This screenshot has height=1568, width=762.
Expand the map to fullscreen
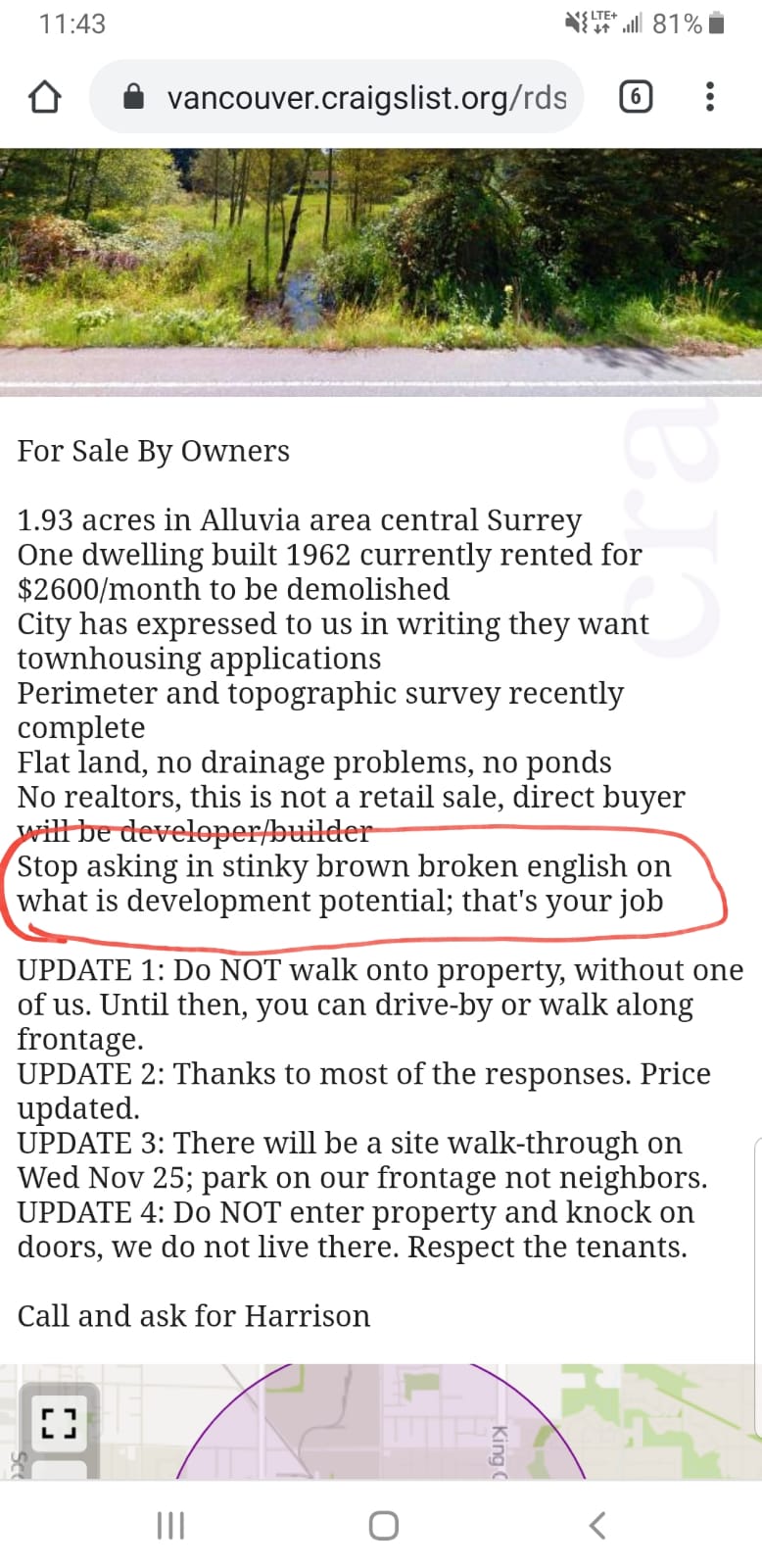[59, 1423]
